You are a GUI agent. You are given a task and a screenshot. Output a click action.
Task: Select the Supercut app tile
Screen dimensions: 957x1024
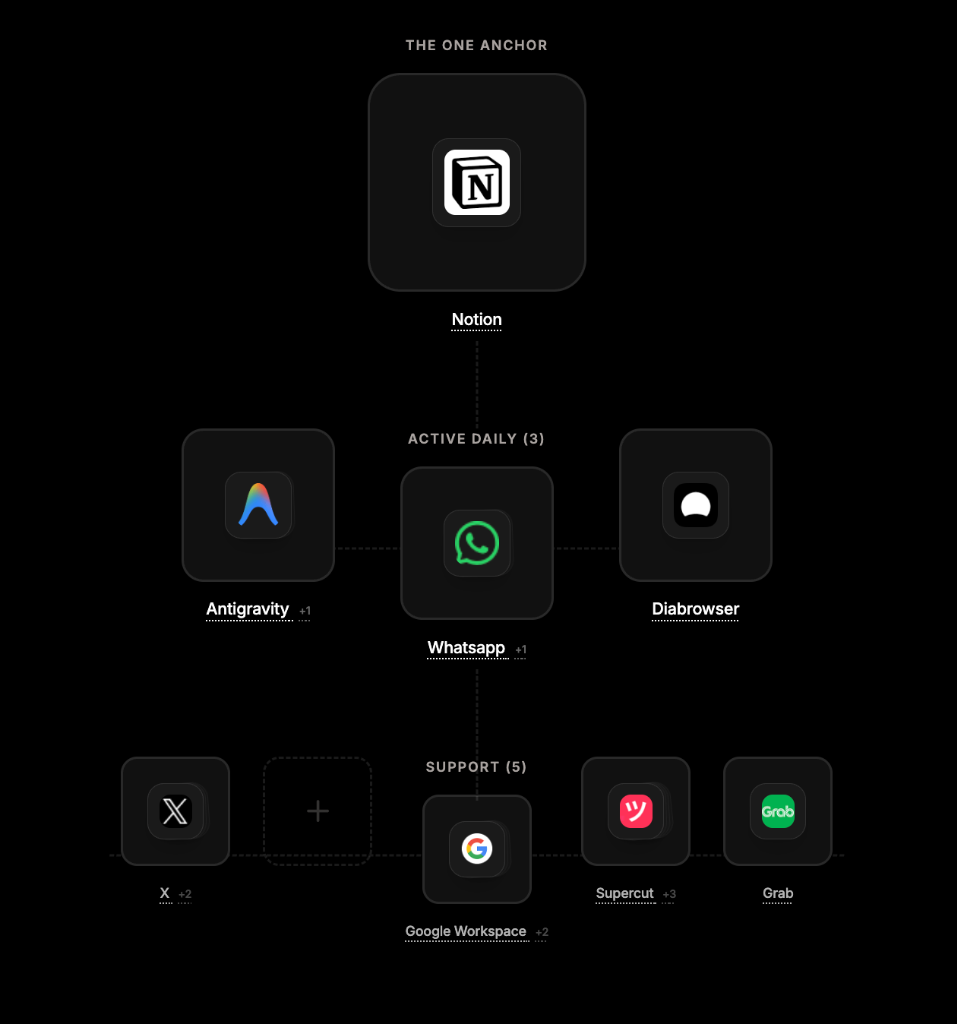tap(635, 811)
